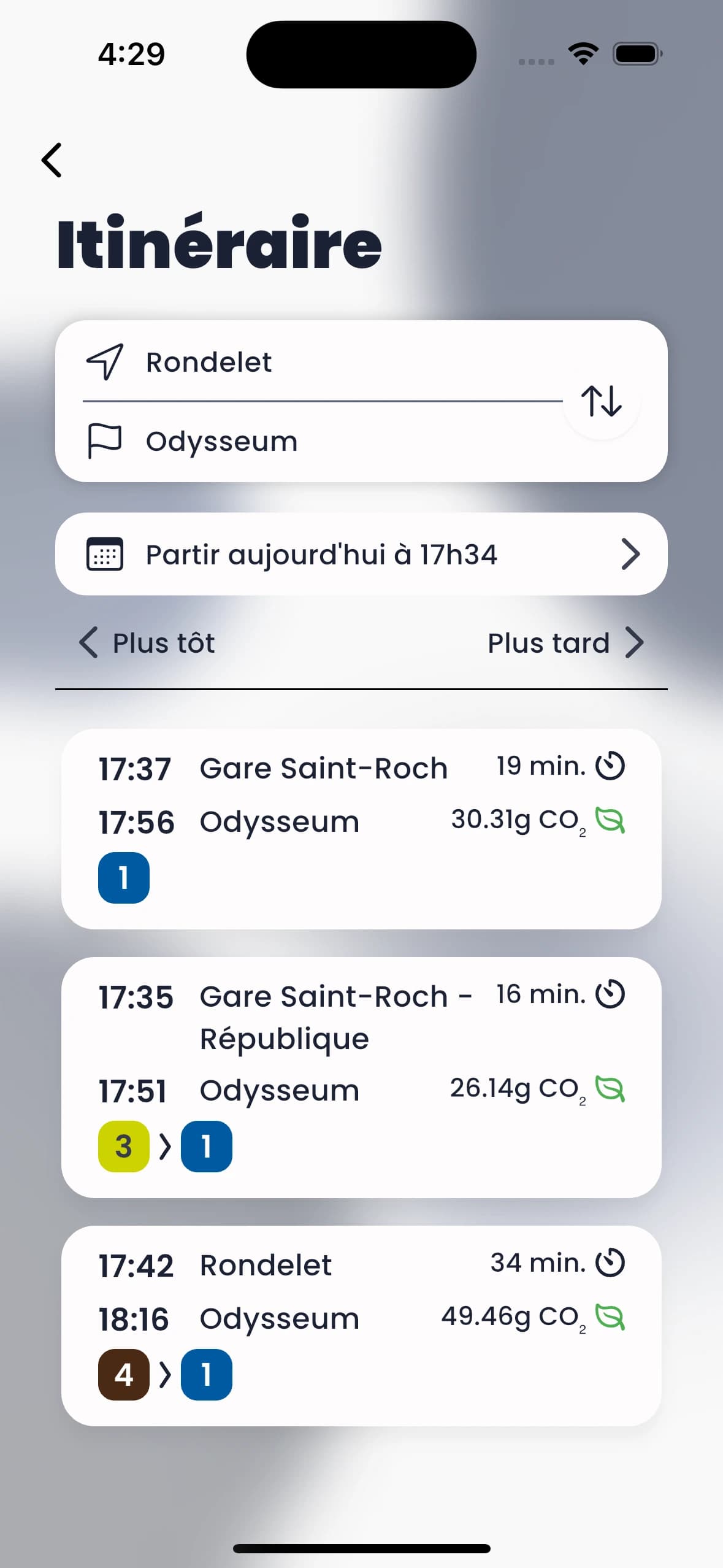Screen dimensions: 723x1568
Task: Select the yellow line 3 badge
Action: click(x=123, y=1146)
